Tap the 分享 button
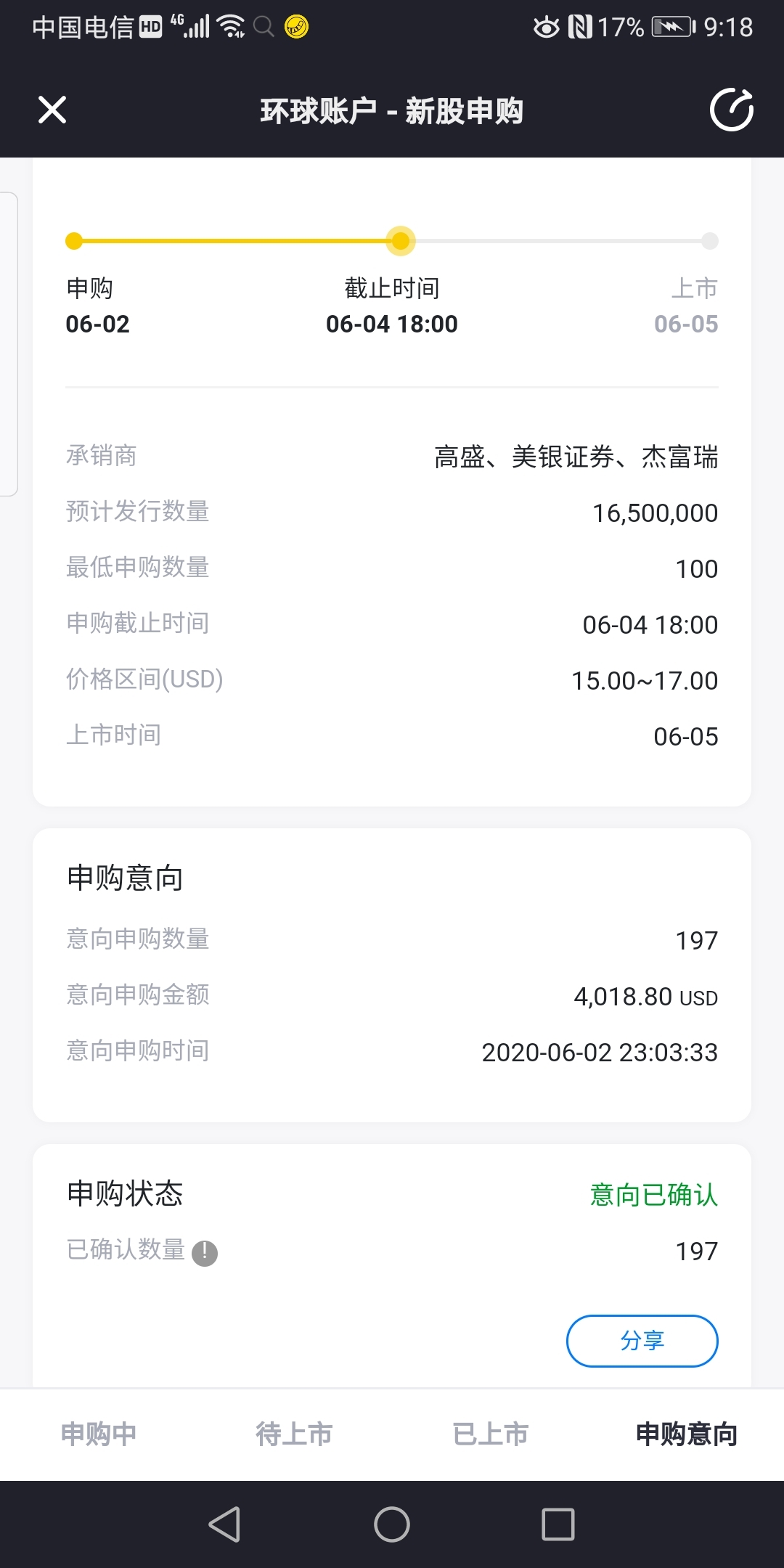This screenshot has height=1568, width=784. click(x=642, y=1341)
